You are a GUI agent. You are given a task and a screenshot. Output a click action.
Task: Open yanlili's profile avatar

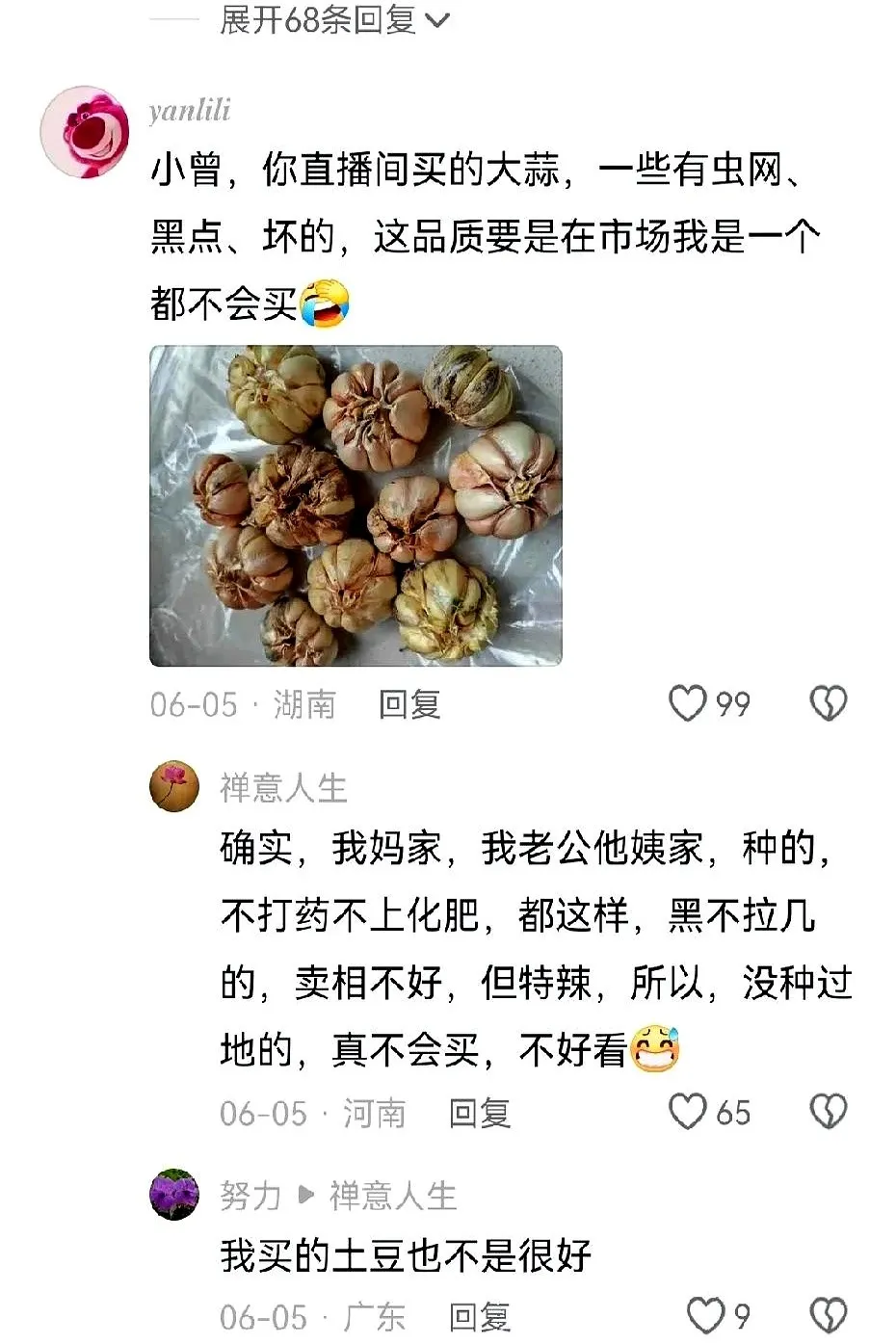[x=84, y=132]
